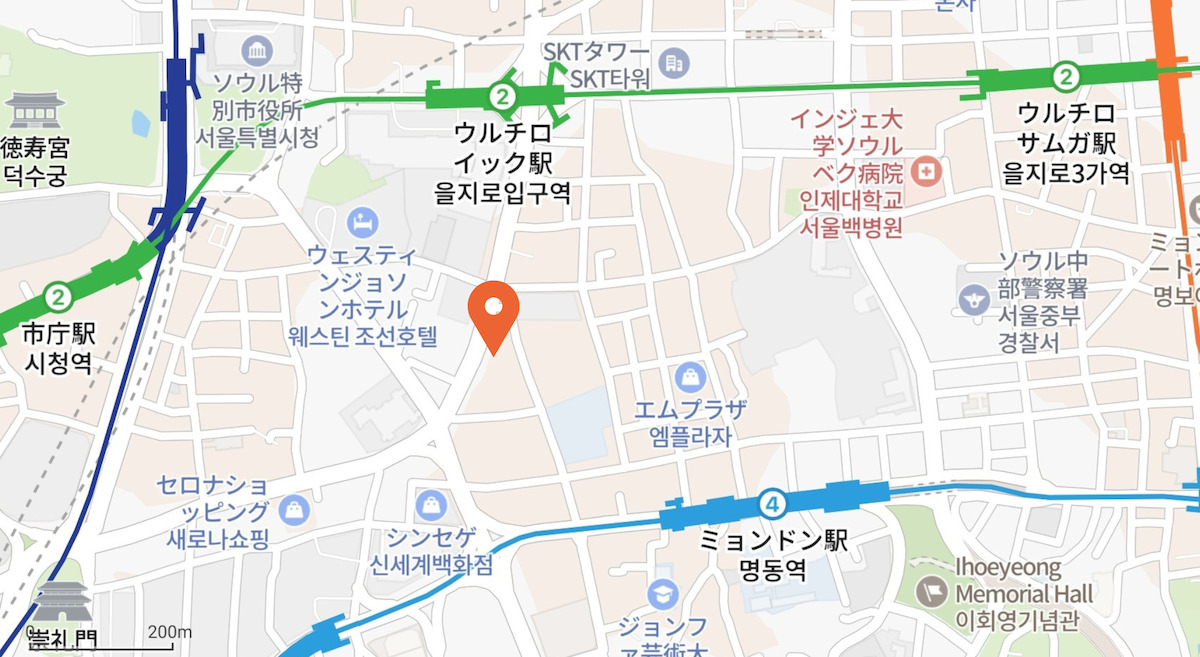Select the Saerona Shopping marker
This screenshot has width=1200, height=657.
(295, 509)
